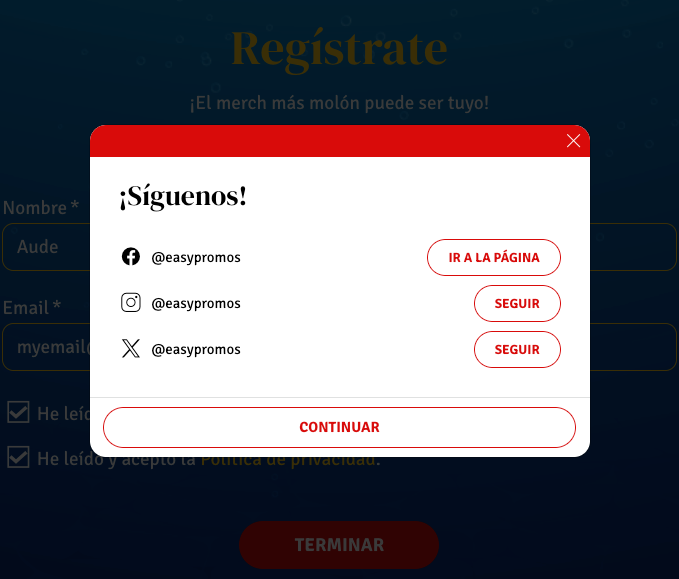
Task: Follow @easypromos on X
Action: (x=516, y=349)
